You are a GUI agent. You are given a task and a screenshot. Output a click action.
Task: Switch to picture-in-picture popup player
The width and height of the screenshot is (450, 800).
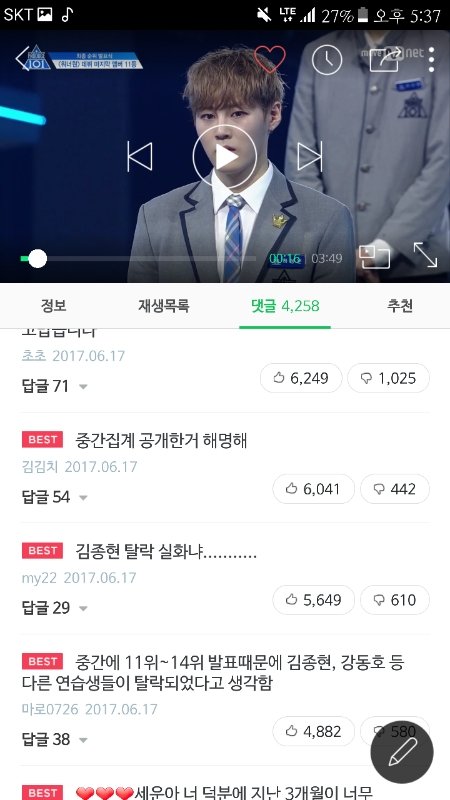click(374, 257)
